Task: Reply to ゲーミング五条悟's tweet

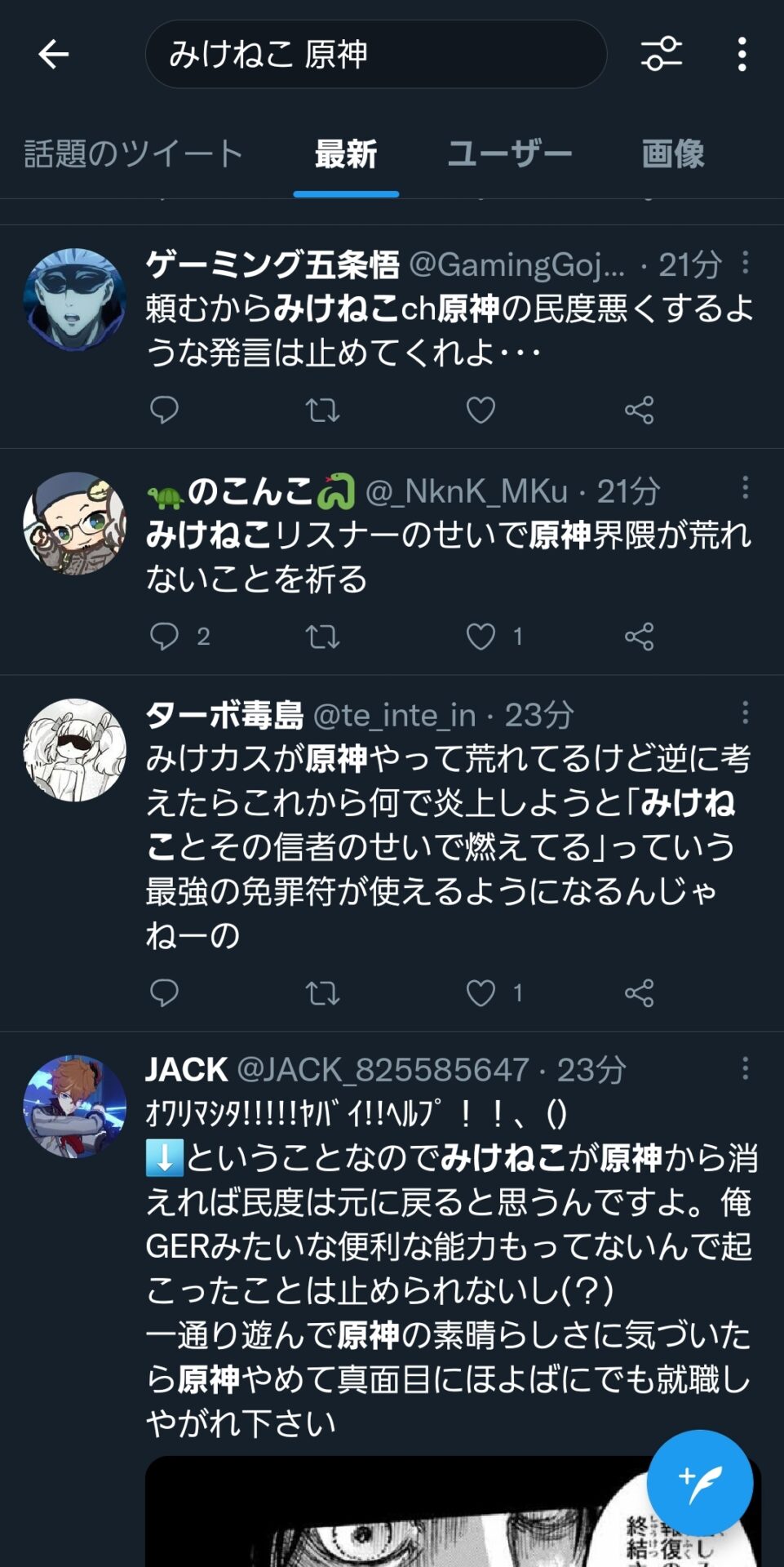Action: (164, 410)
